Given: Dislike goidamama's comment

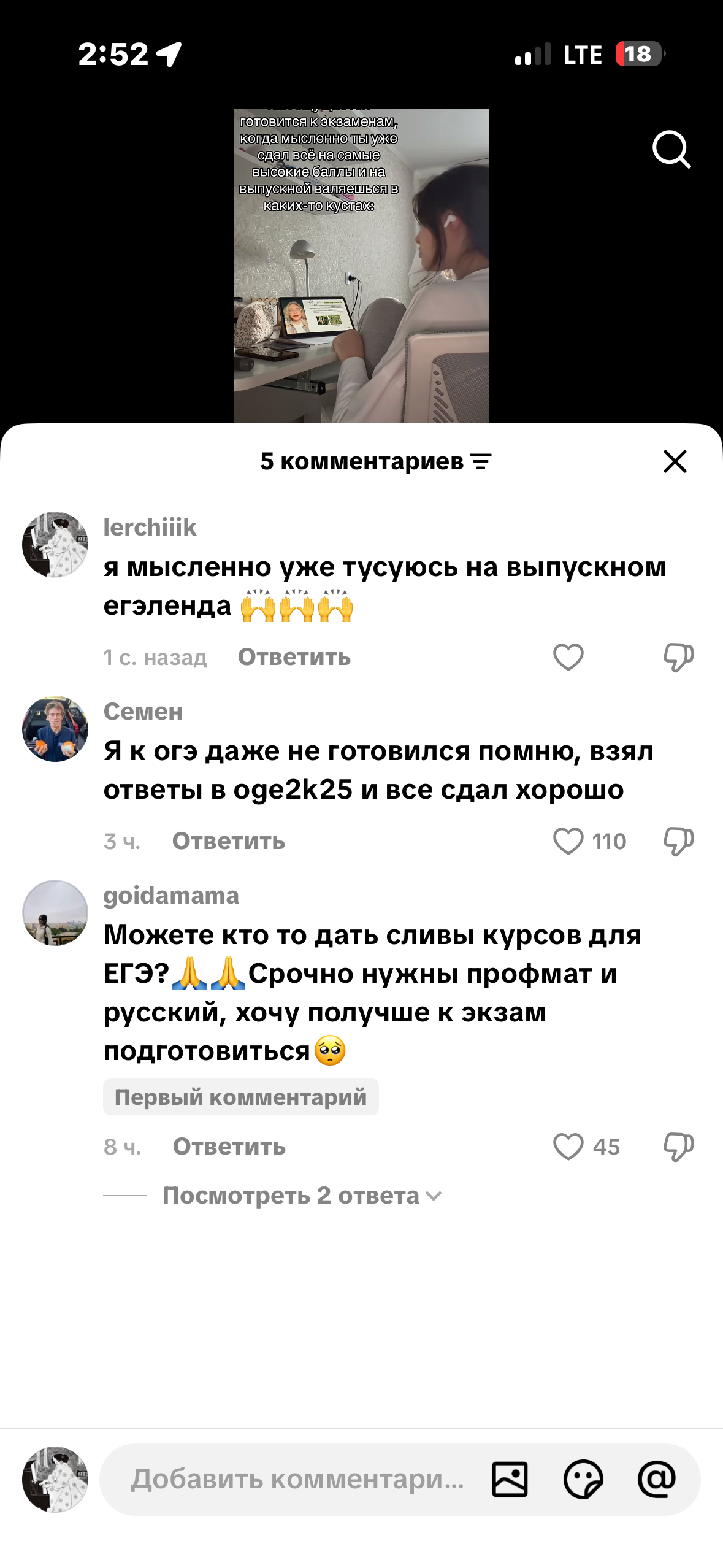Looking at the screenshot, I should (x=678, y=1147).
